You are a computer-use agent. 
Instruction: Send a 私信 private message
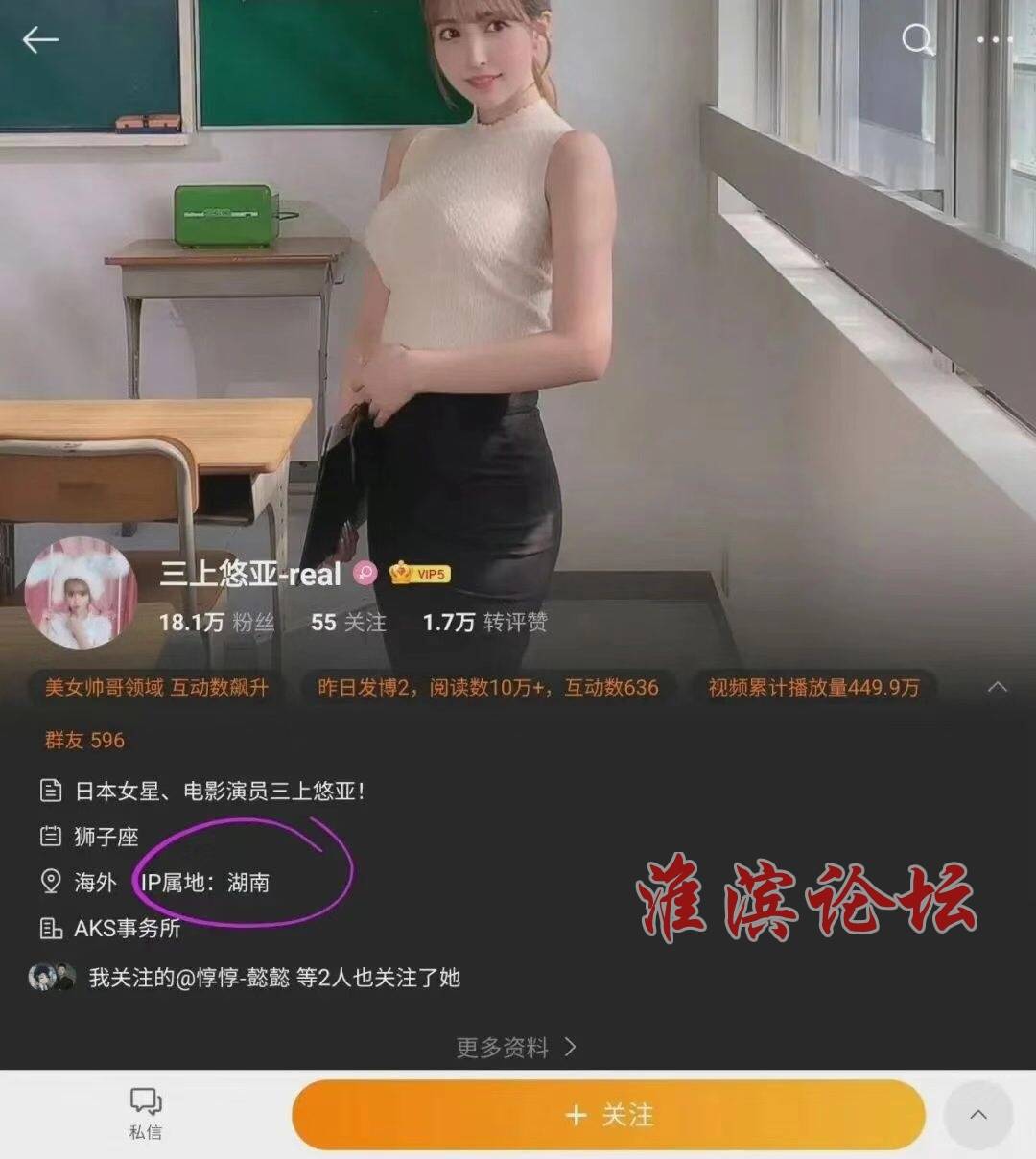click(x=146, y=1113)
